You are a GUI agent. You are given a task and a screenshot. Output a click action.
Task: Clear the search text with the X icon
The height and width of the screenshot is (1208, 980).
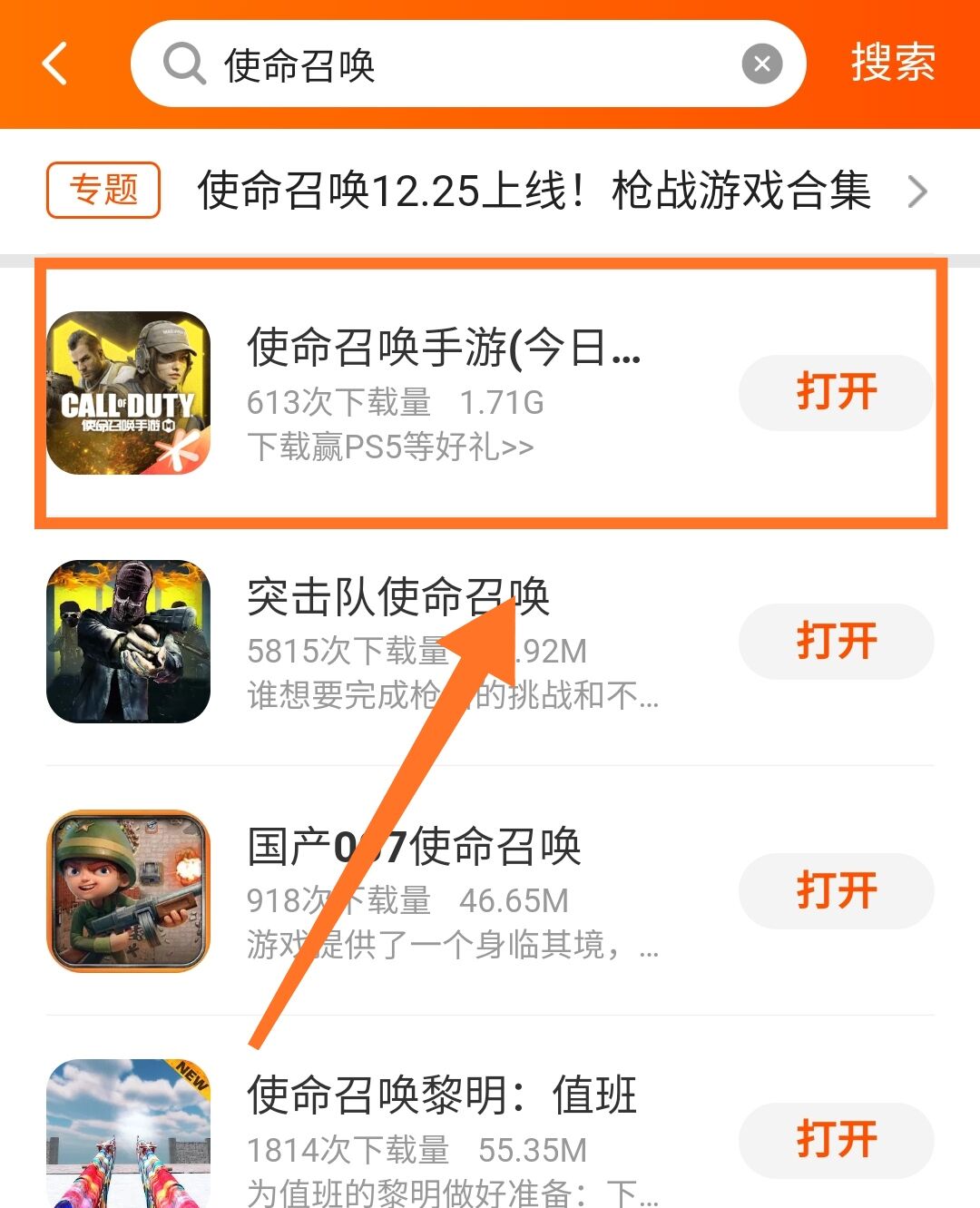point(761,64)
